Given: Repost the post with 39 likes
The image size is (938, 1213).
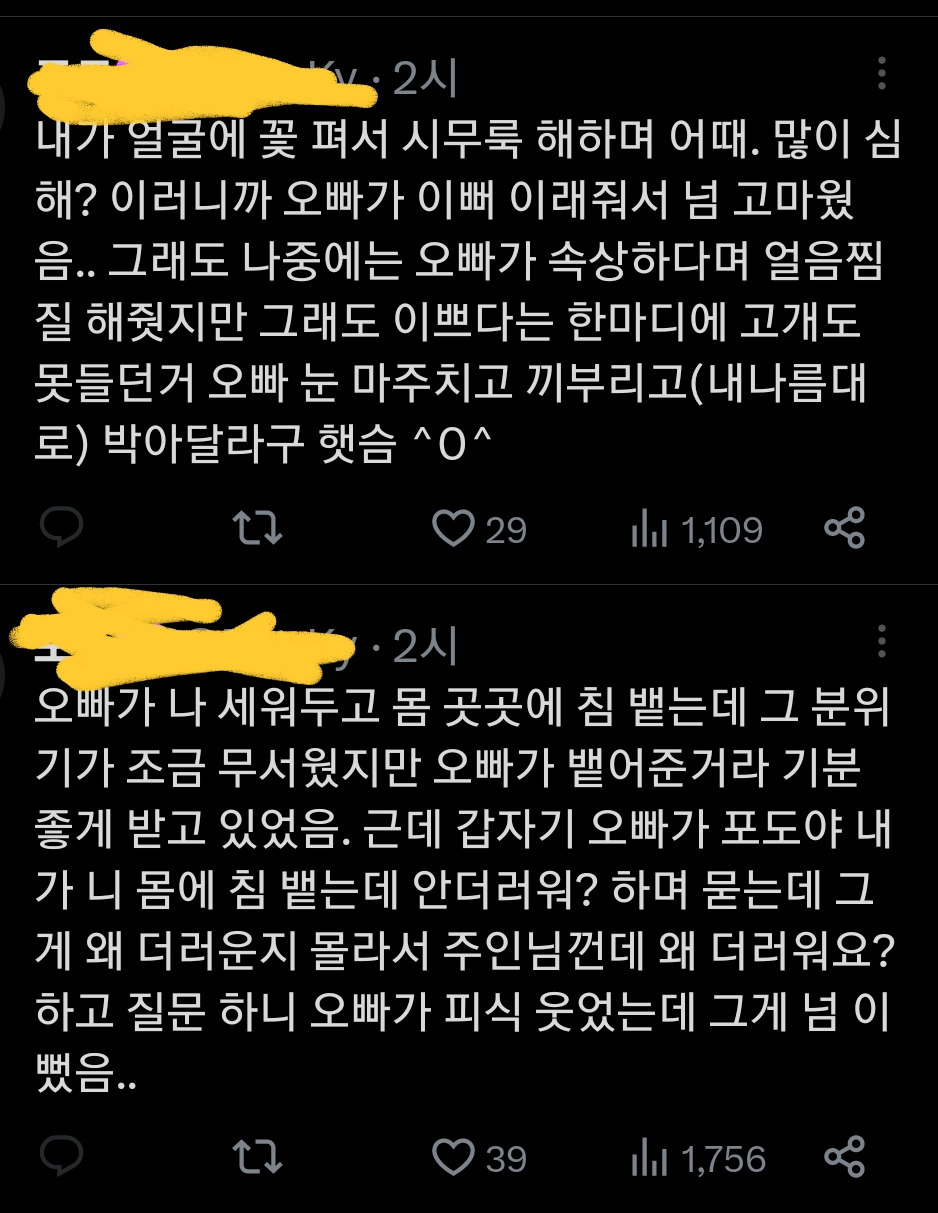Looking at the screenshot, I should (258, 1158).
